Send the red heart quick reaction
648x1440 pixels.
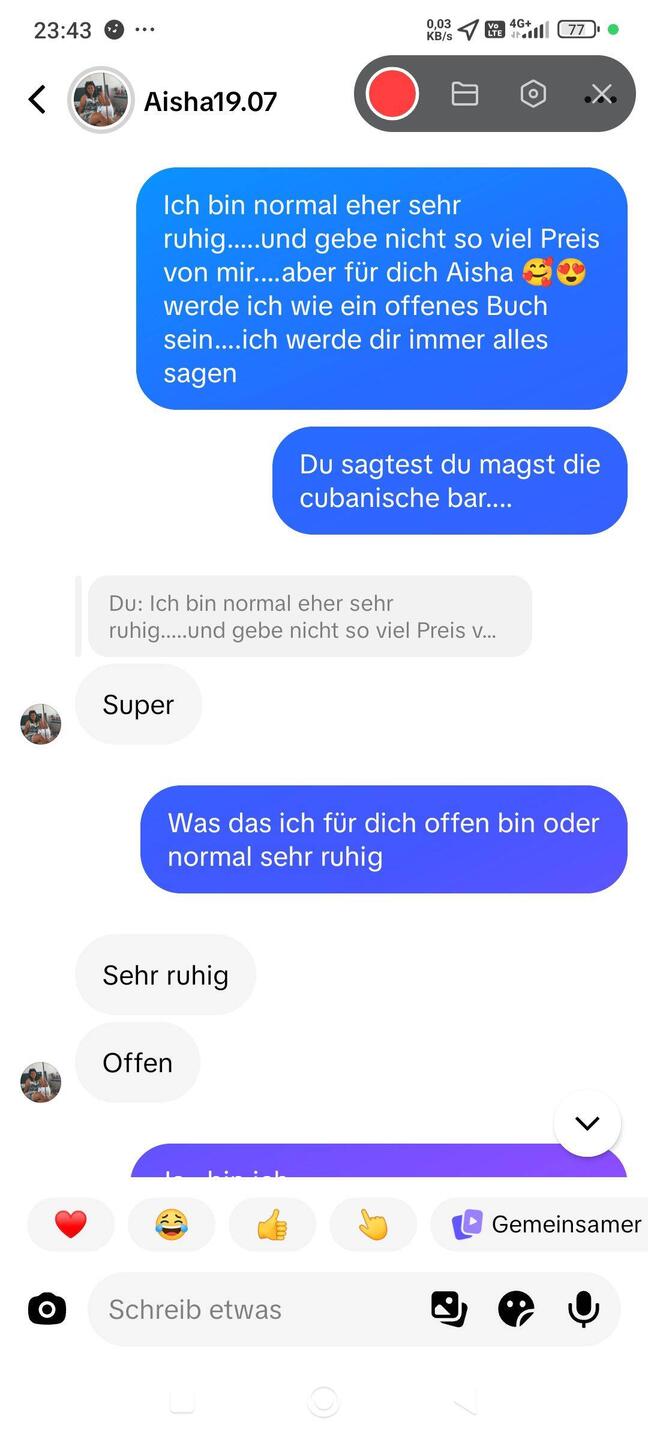(x=71, y=1224)
